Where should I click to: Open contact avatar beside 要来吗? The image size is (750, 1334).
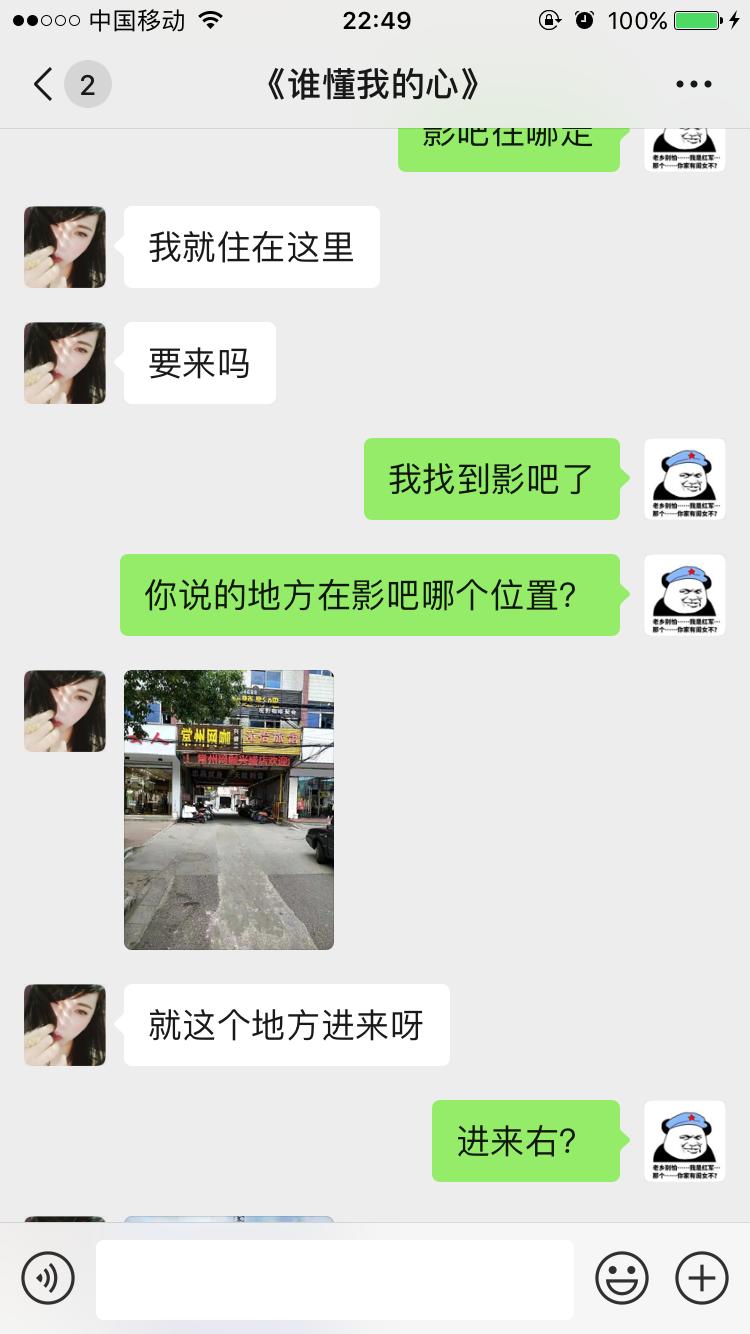pyautogui.click(x=65, y=363)
